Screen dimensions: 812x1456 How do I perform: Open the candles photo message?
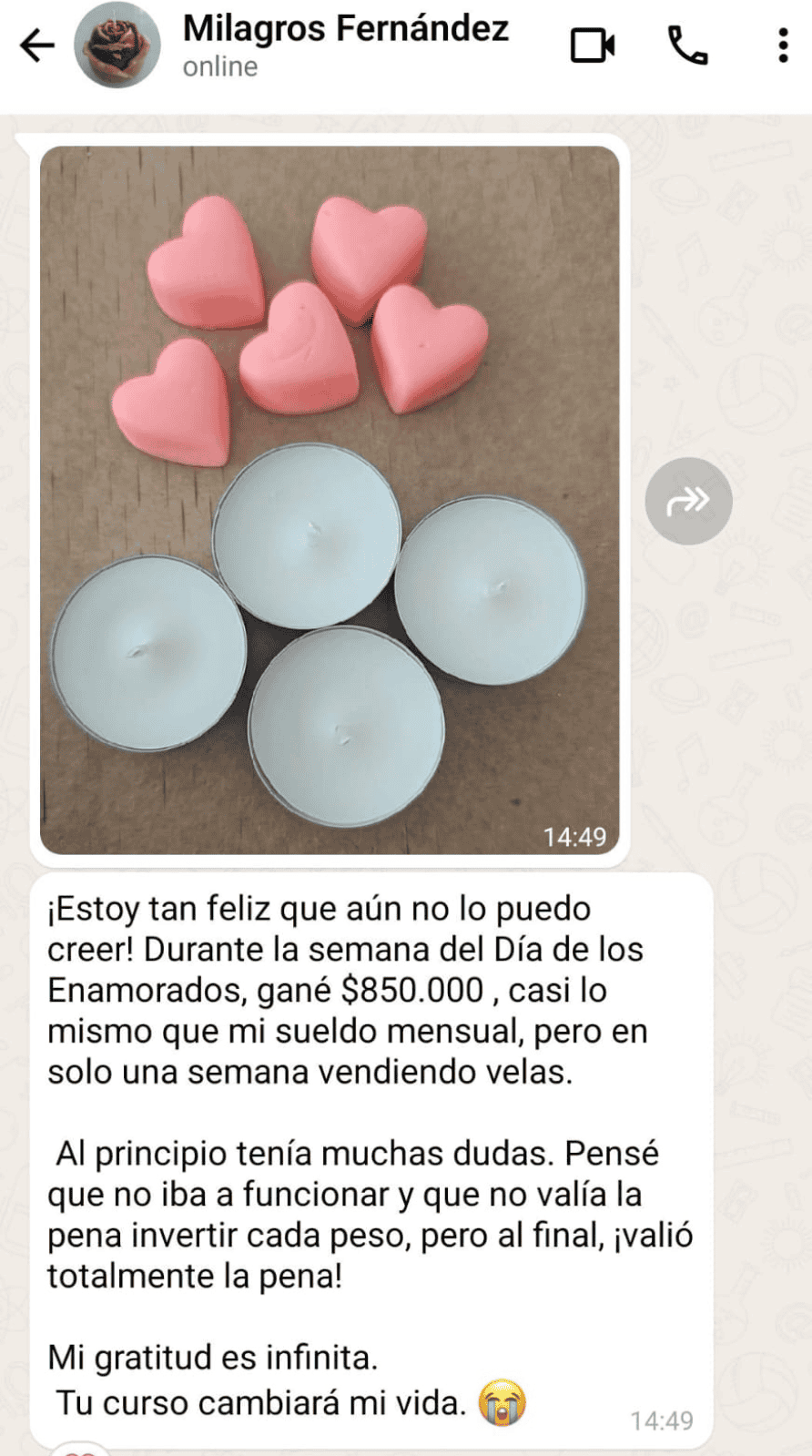click(x=330, y=500)
